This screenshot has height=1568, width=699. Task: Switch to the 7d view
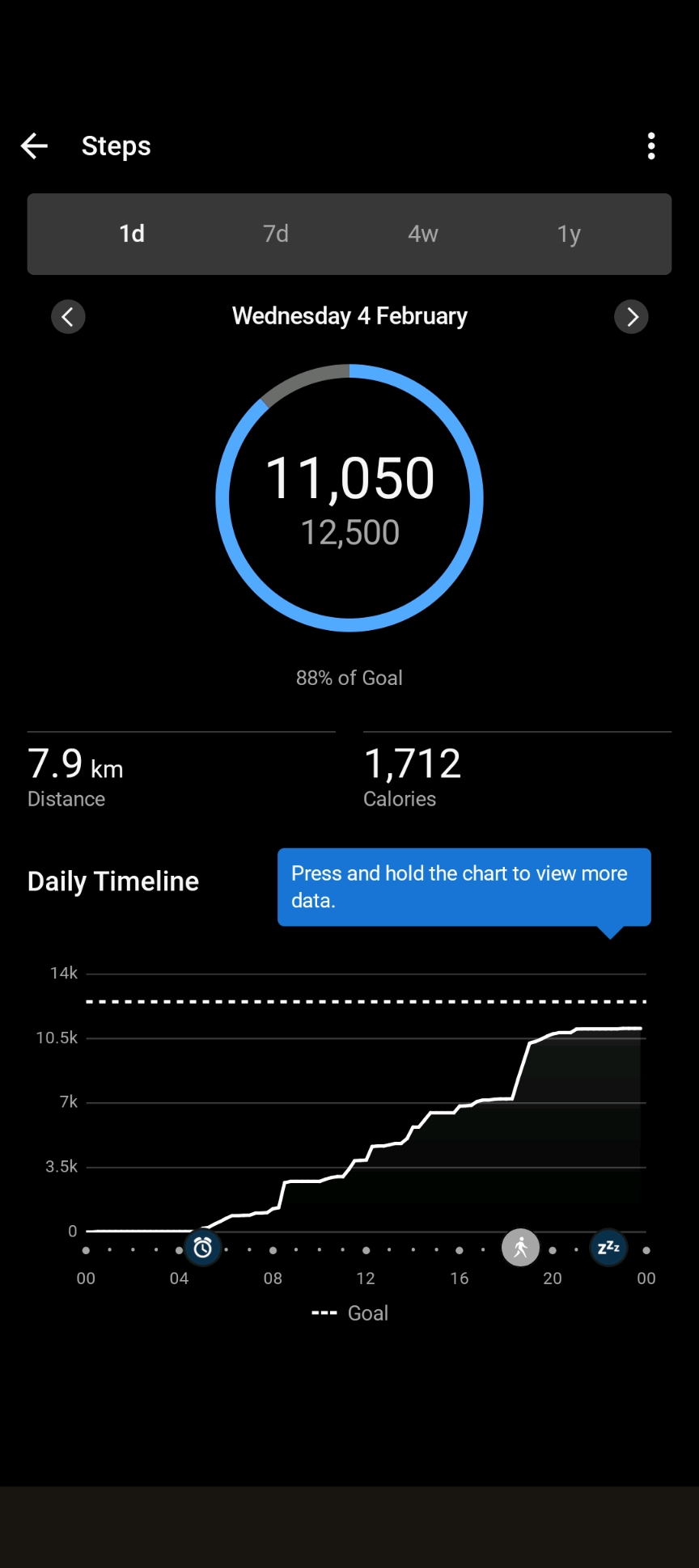pyautogui.click(x=276, y=234)
